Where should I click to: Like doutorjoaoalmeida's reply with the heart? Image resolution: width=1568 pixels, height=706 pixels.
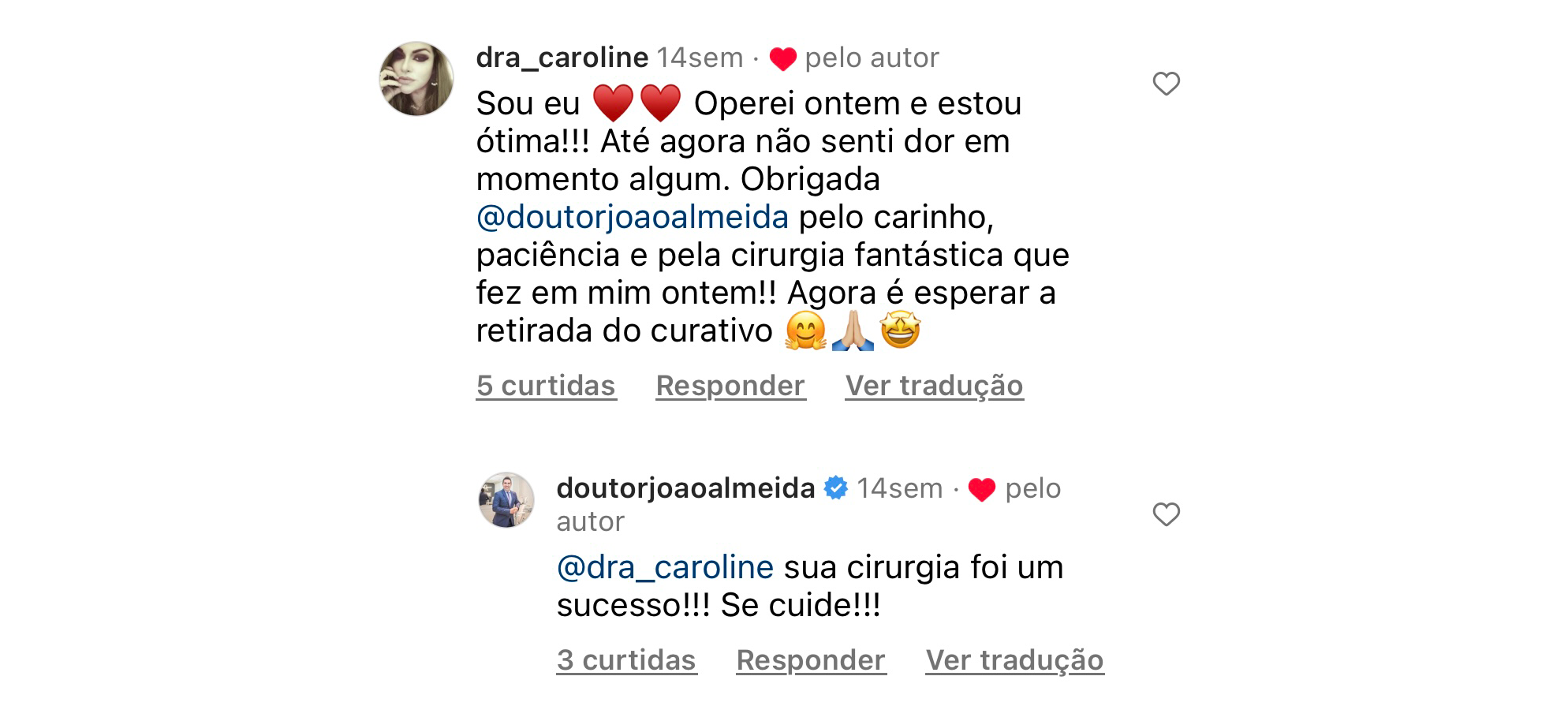[x=1166, y=514]
